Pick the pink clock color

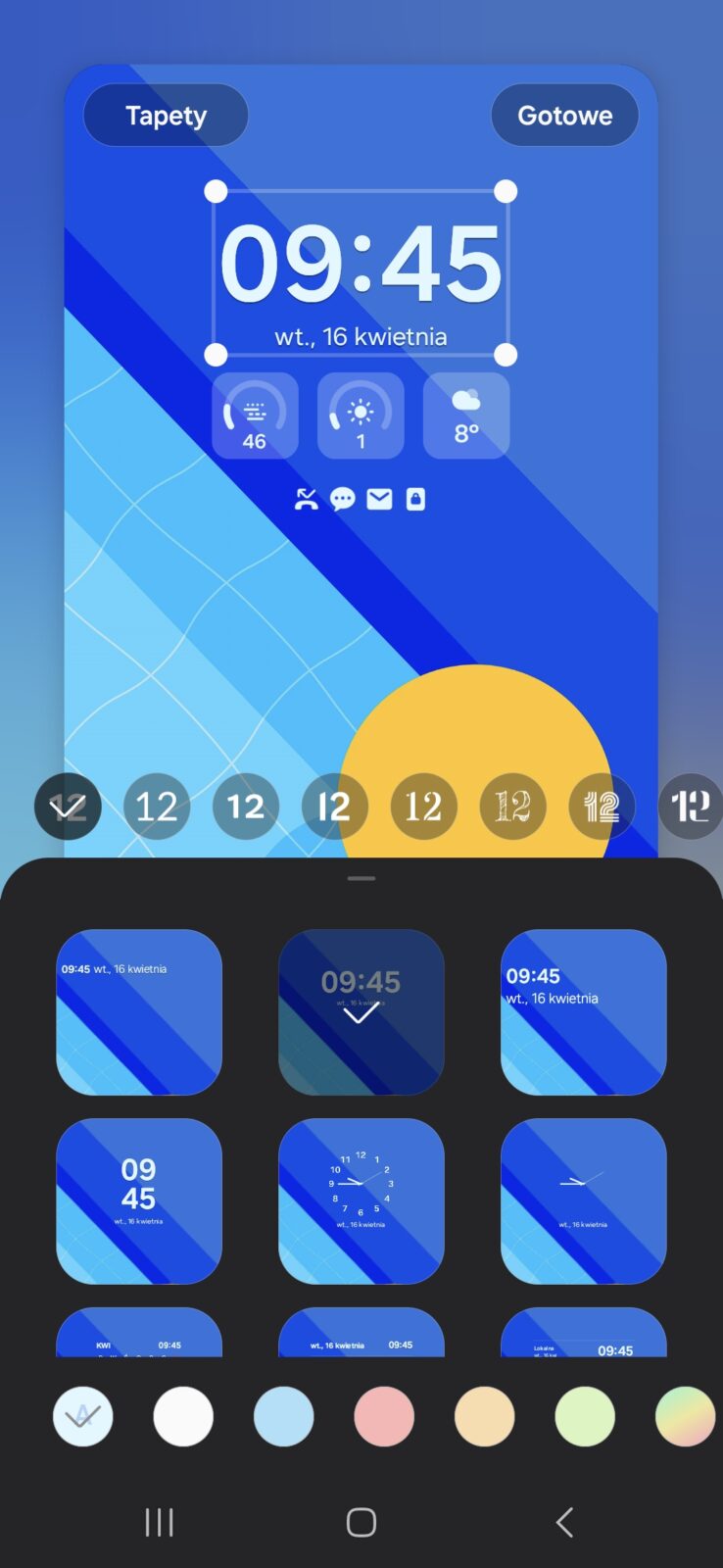coord(384,1416)
